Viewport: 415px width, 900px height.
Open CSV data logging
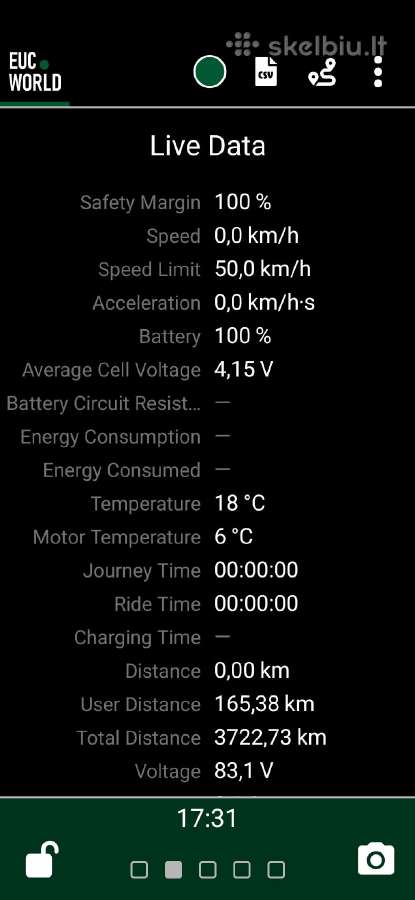(266, 72)
